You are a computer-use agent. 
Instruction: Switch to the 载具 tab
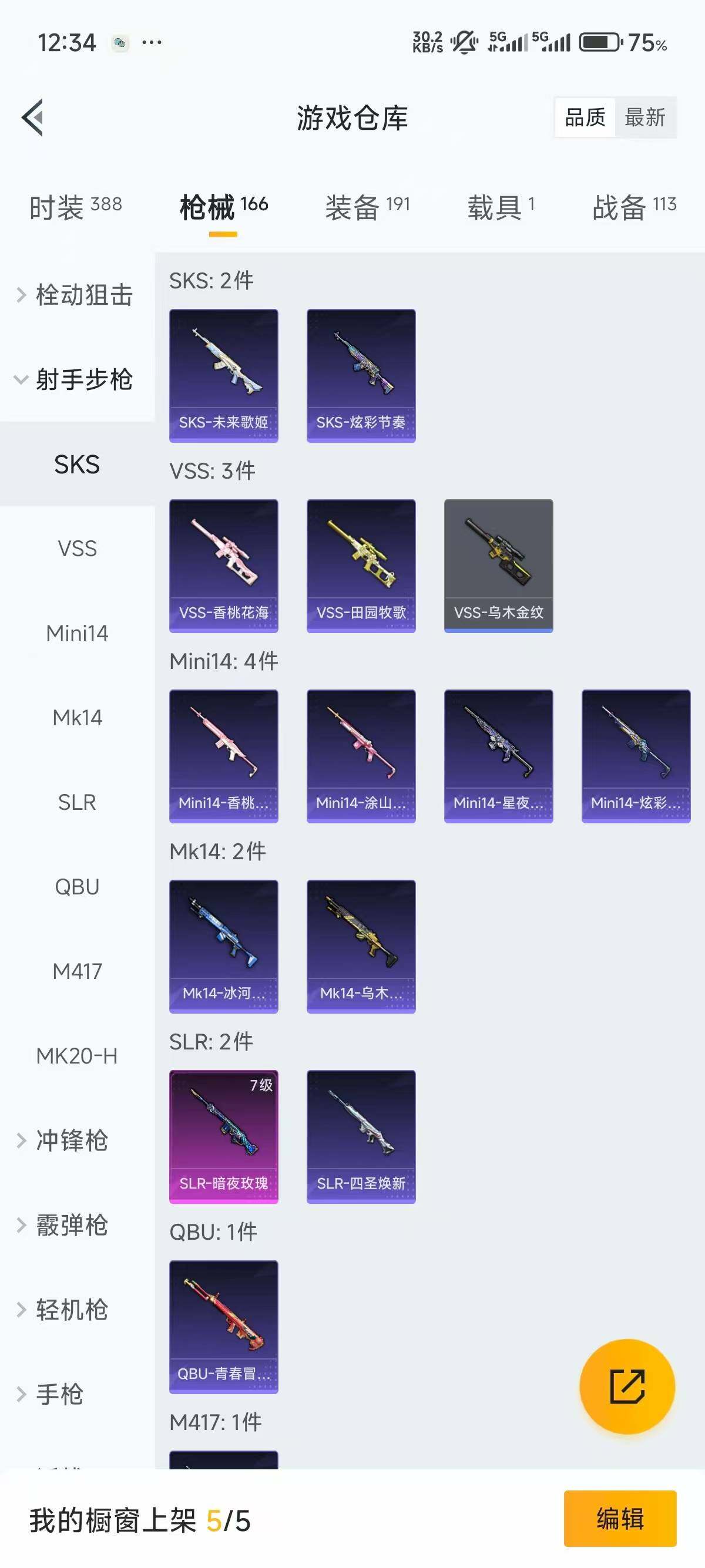coord(501,207)
